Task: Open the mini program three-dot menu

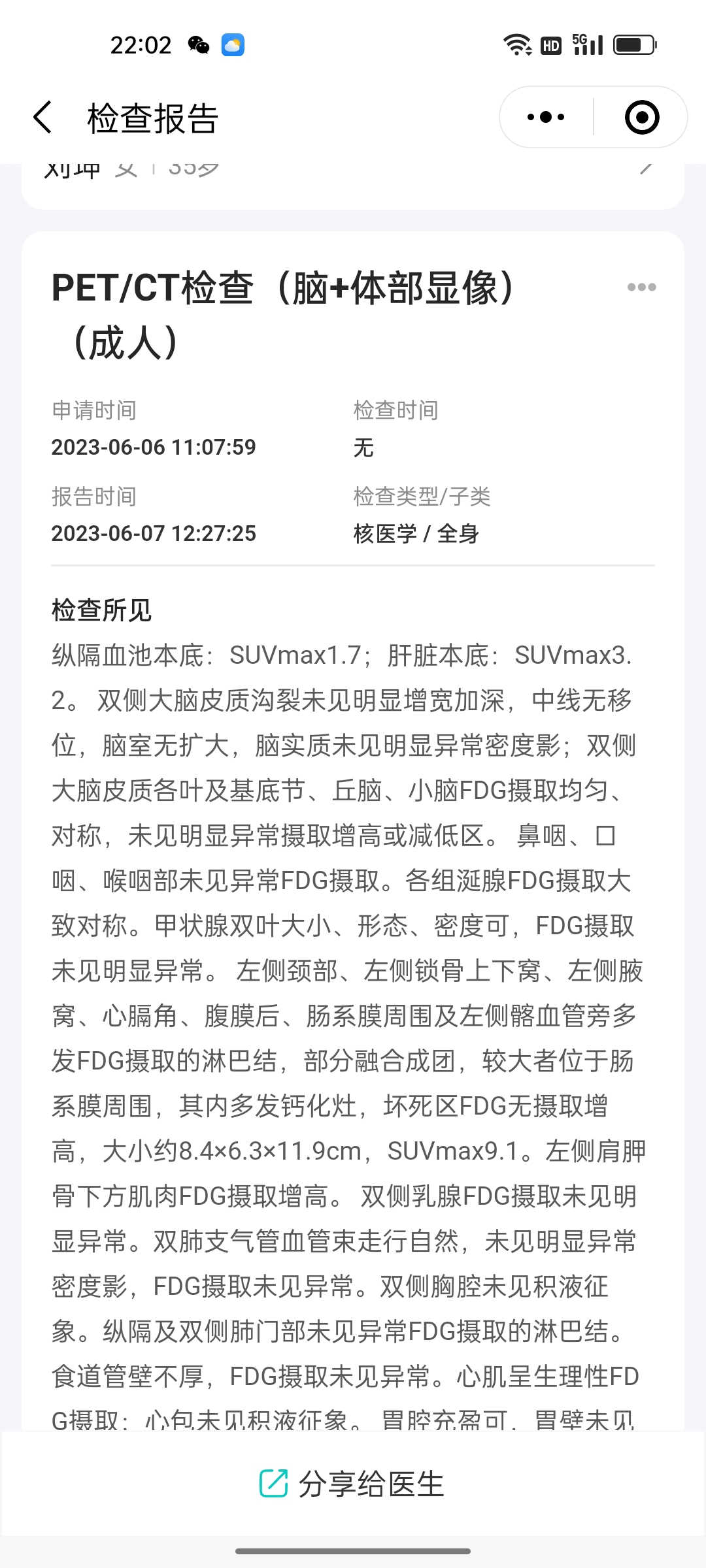Action: pos(546,118)
